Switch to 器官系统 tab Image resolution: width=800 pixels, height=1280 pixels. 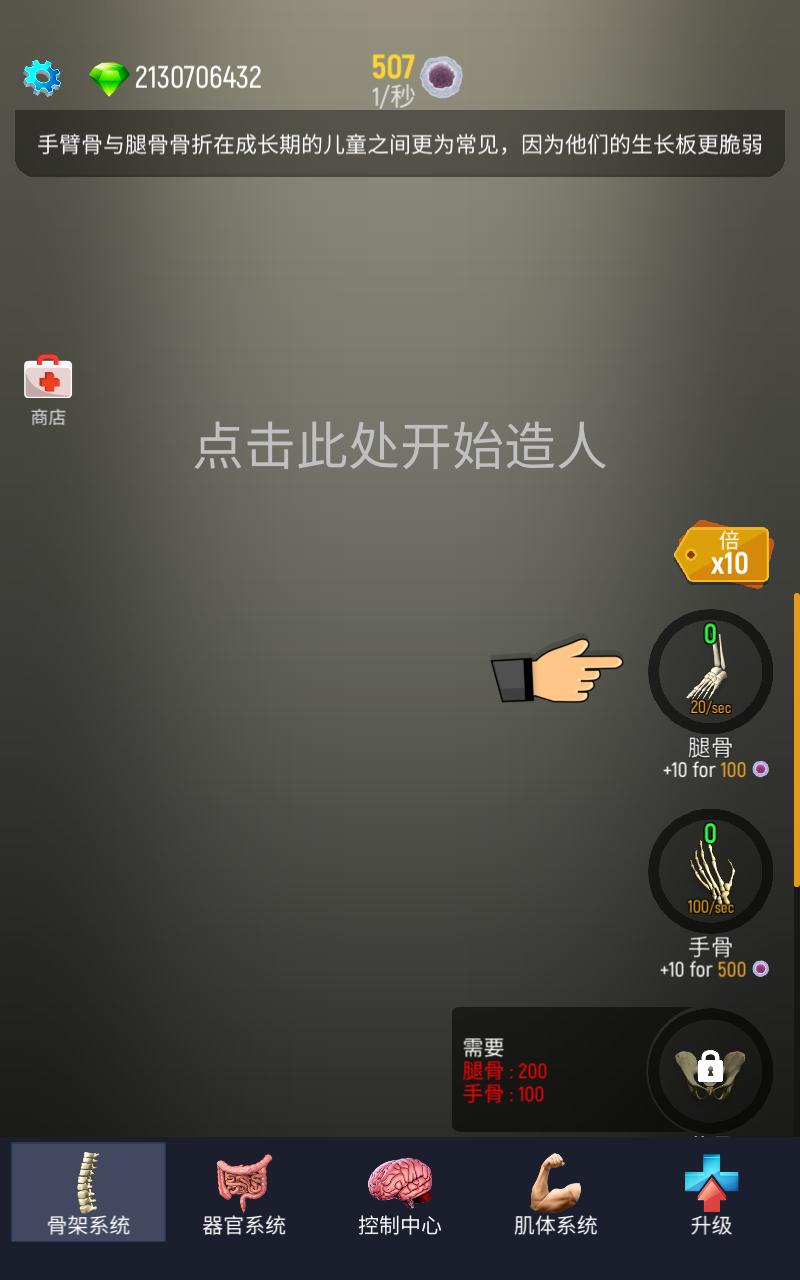coord(244,1193)
